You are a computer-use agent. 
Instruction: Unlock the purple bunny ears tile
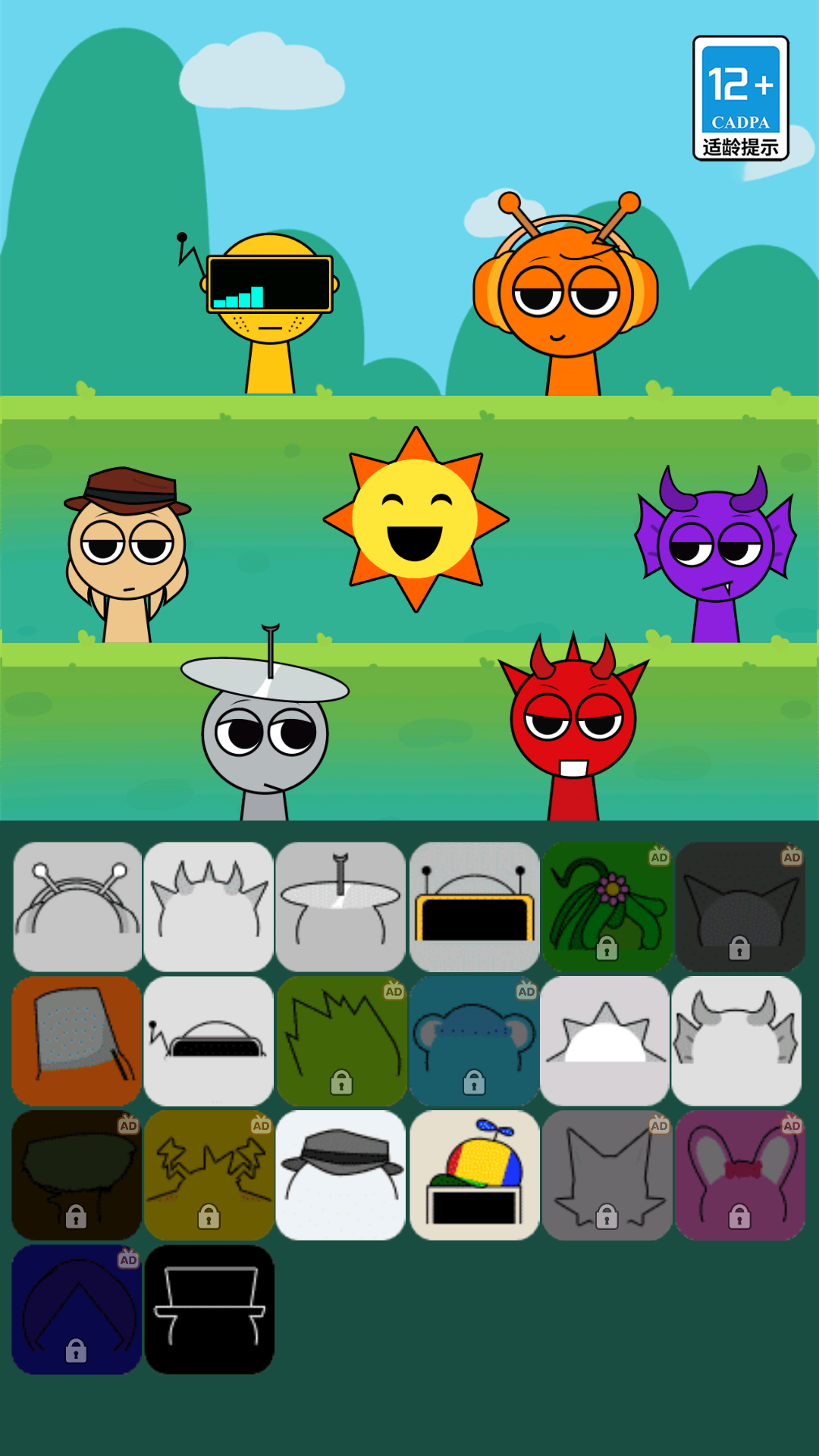click(x=739, y=1175)
